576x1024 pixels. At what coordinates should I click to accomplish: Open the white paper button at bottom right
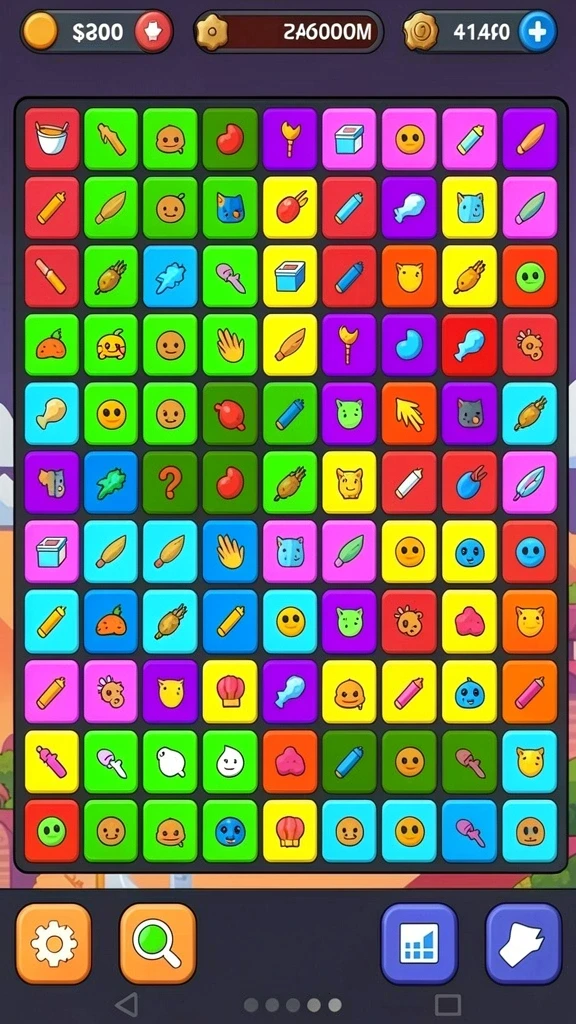point(524,943)
